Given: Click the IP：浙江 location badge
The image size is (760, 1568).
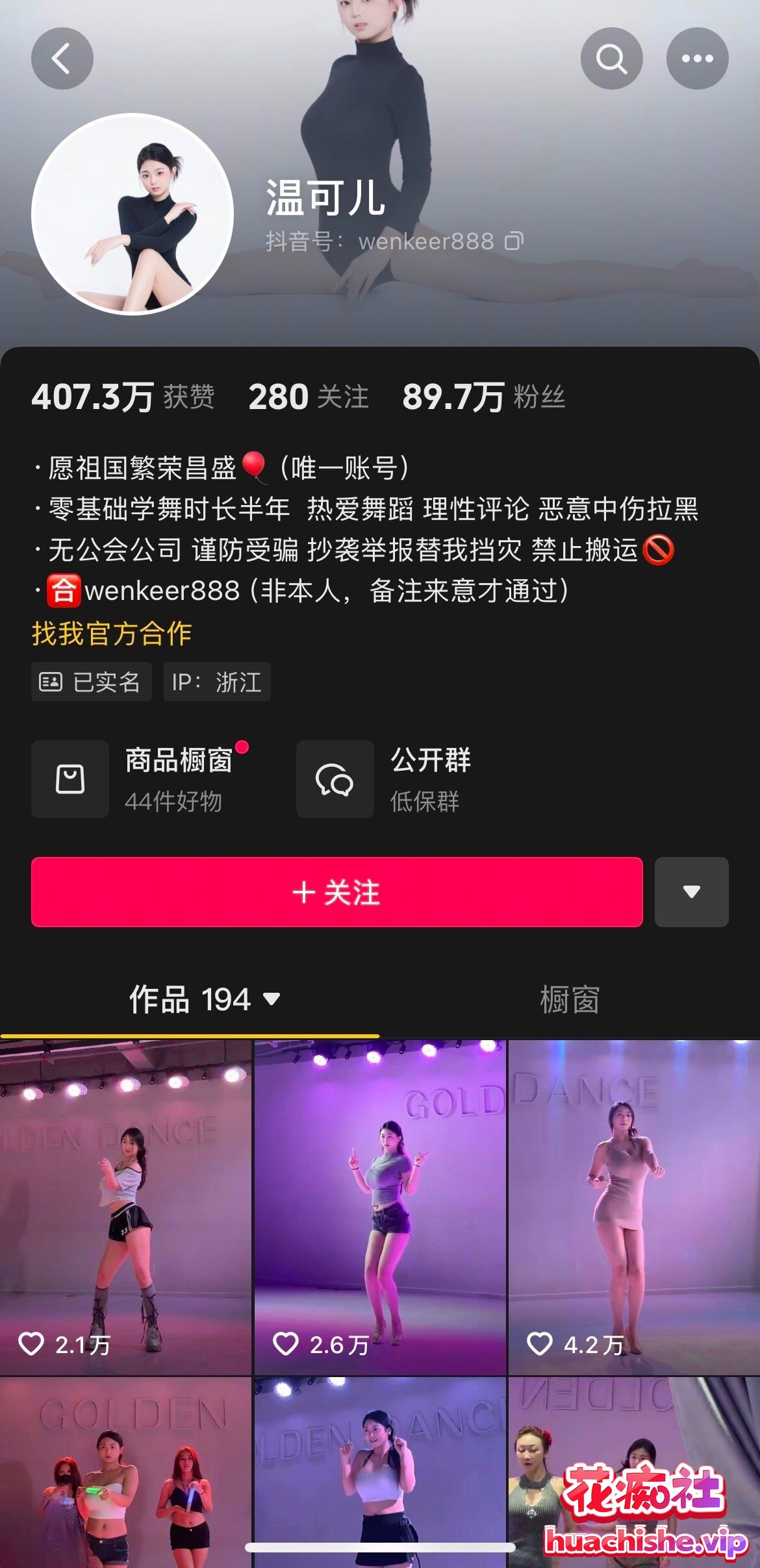Looking at the screenshot, I should tap(216, 682).
